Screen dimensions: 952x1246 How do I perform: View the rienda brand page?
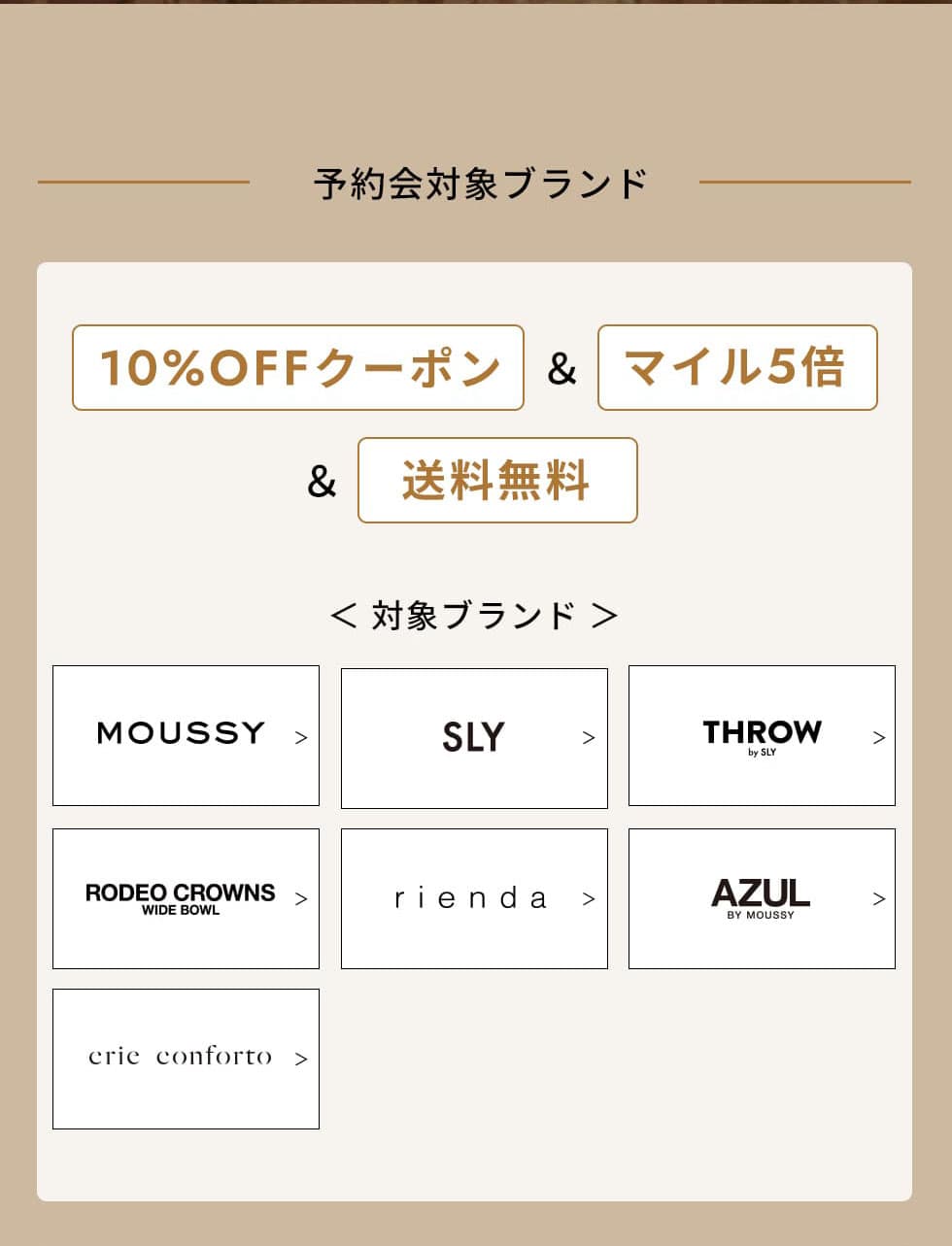click(x=474, y=898)
